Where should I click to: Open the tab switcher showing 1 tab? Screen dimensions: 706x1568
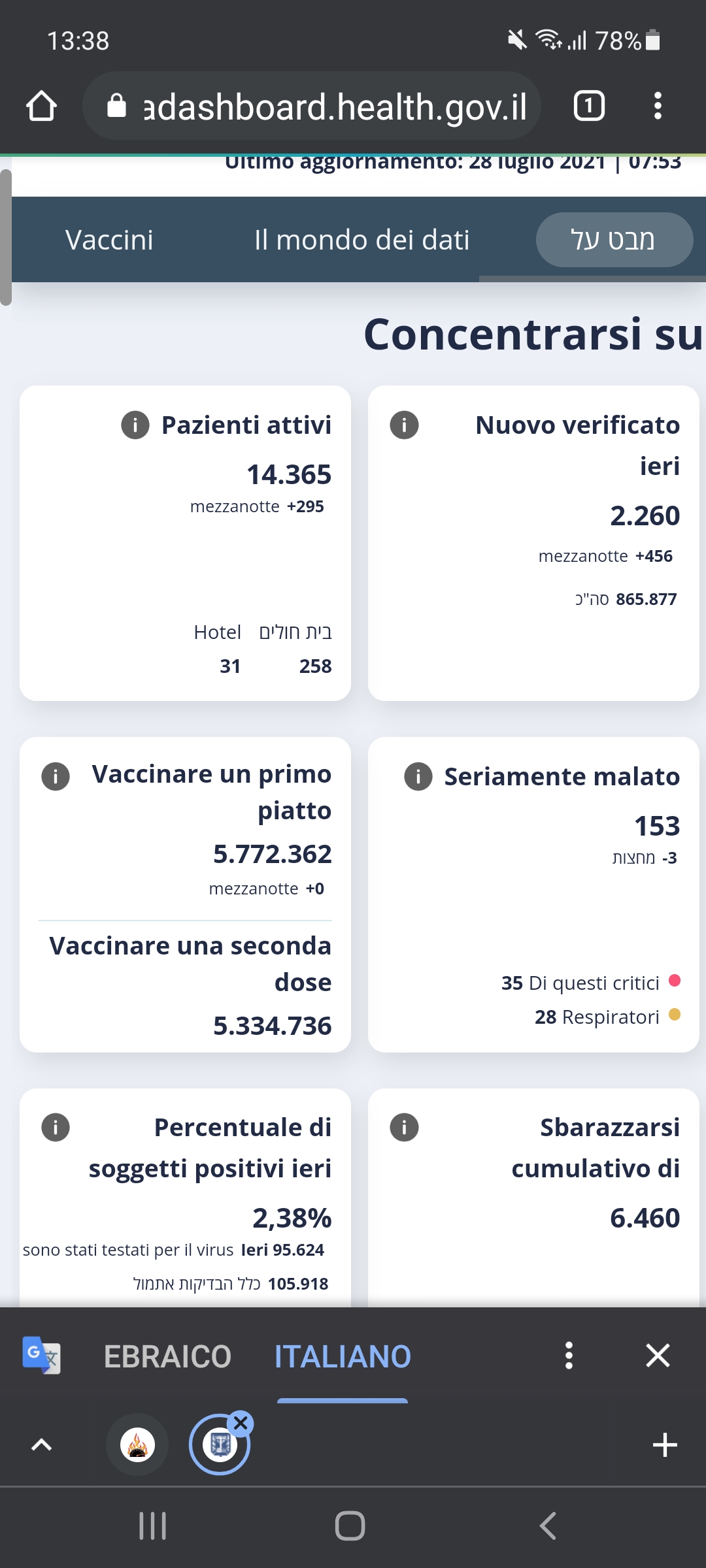point(589,106)
